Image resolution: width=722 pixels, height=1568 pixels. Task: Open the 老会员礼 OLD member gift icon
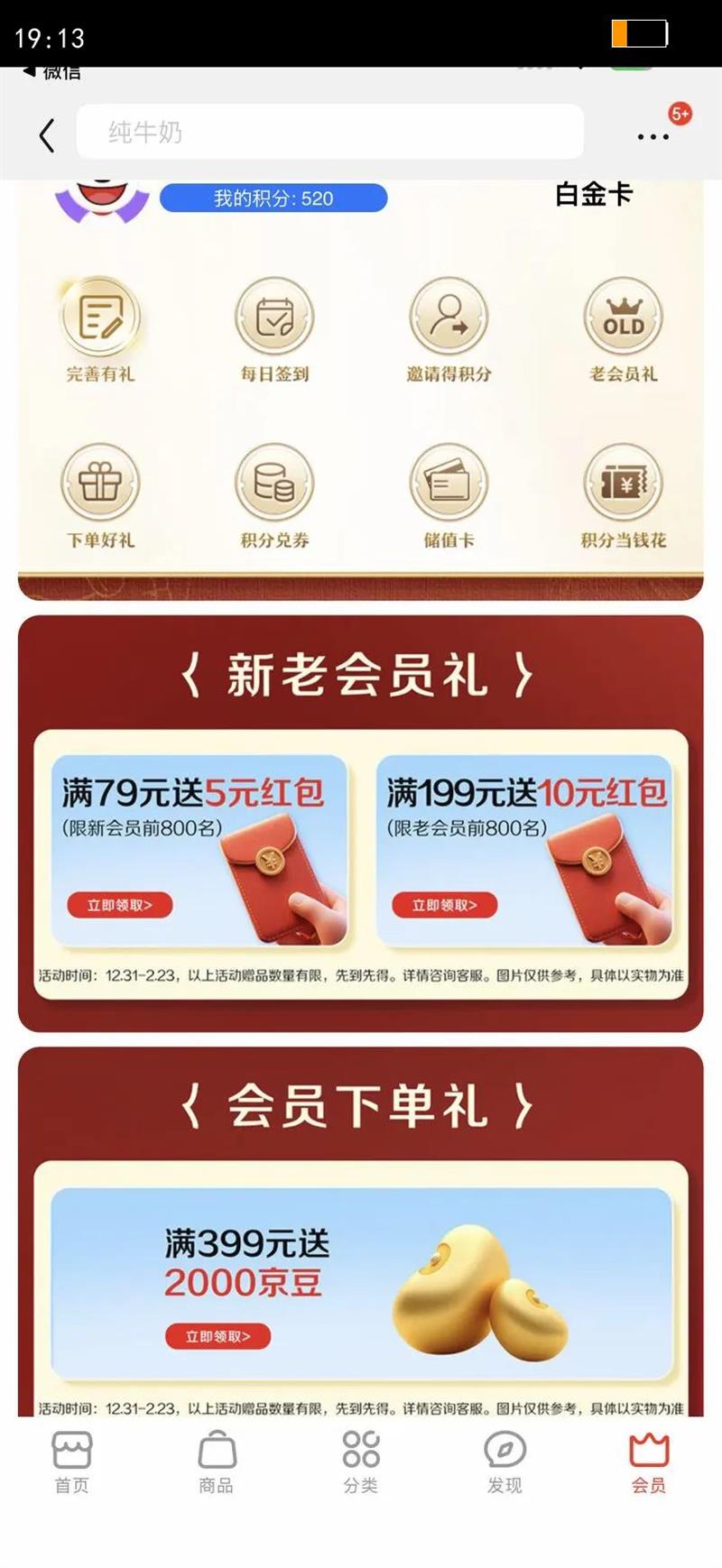(x=625, y=318)
